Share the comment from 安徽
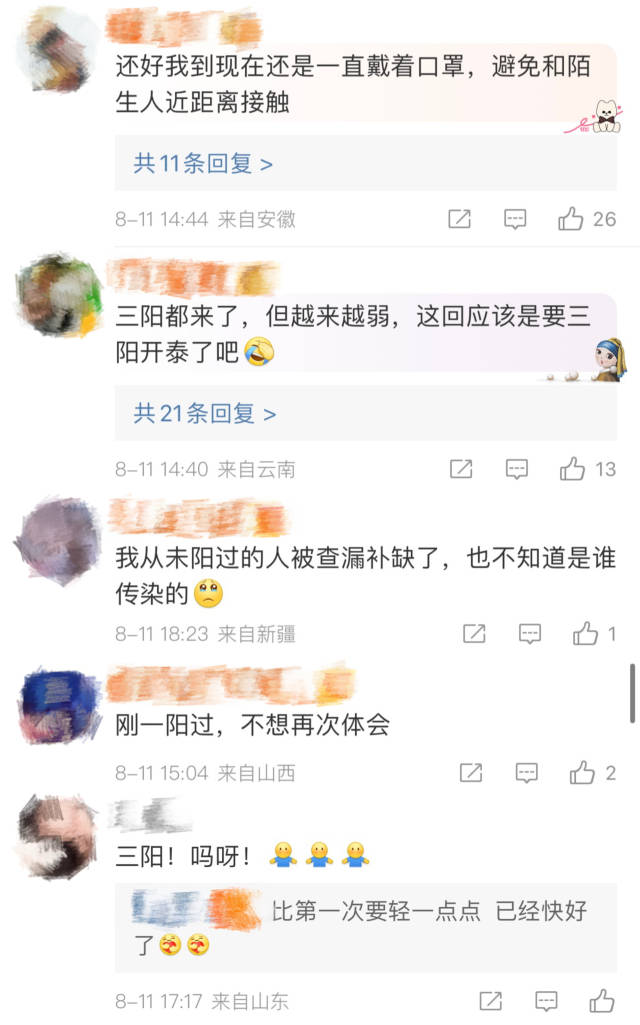640x1025 pixels. click(x=459, y=219)
